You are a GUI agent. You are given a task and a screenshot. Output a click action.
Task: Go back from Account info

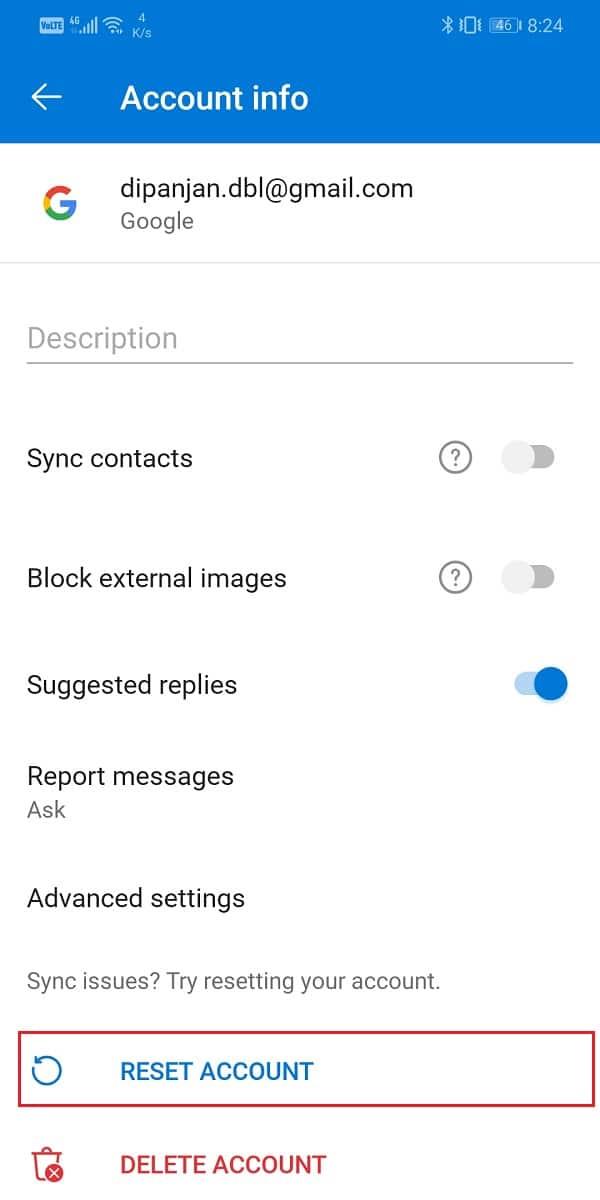coord(47,97)
